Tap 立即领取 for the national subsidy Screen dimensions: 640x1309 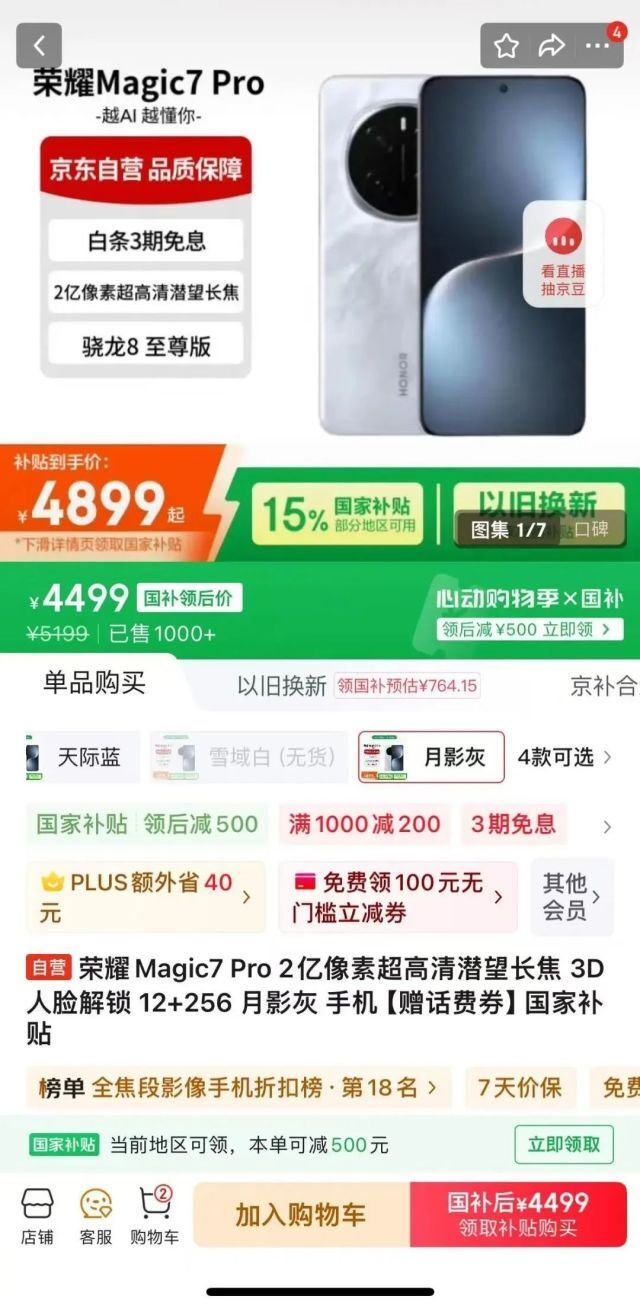(x=563, y=1144)
